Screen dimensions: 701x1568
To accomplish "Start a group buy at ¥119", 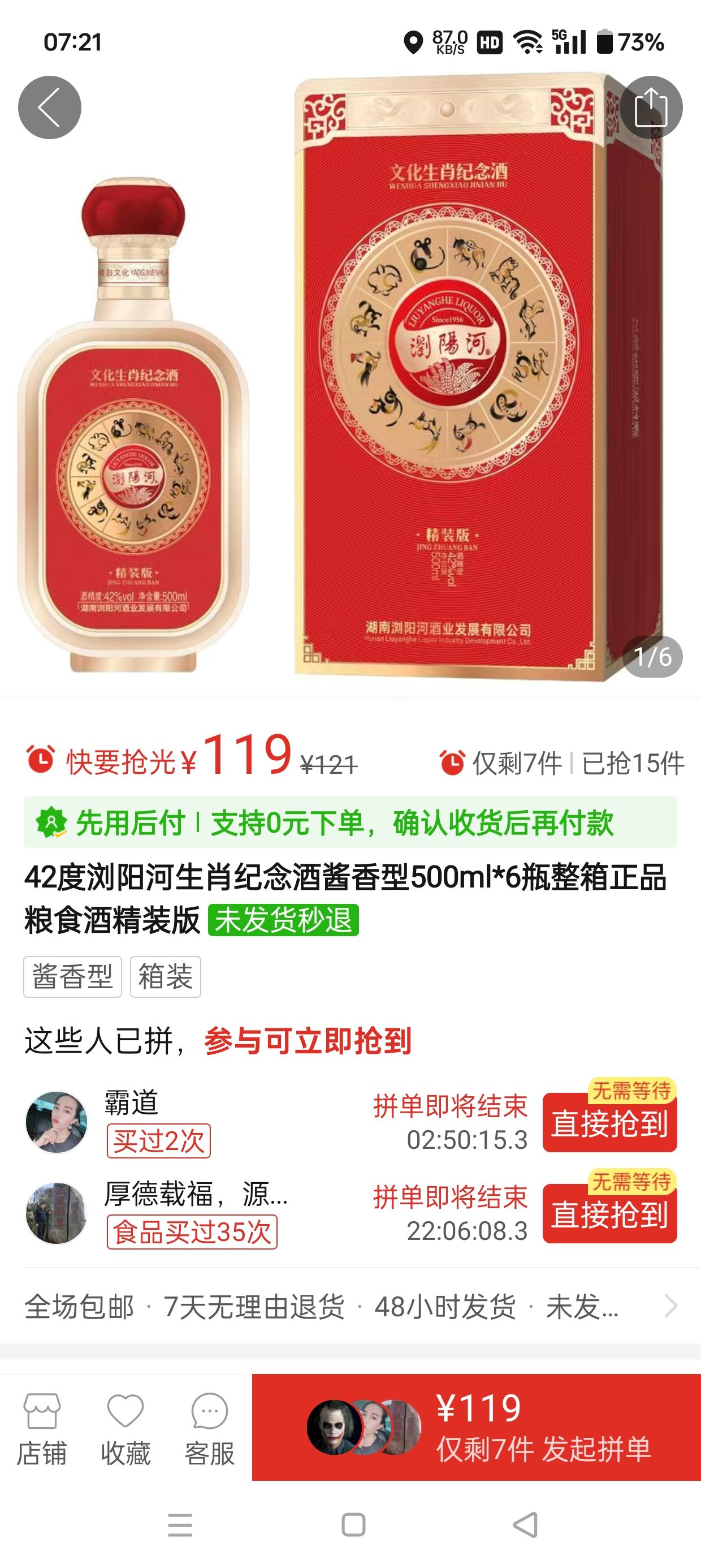I will [477, 1427].
